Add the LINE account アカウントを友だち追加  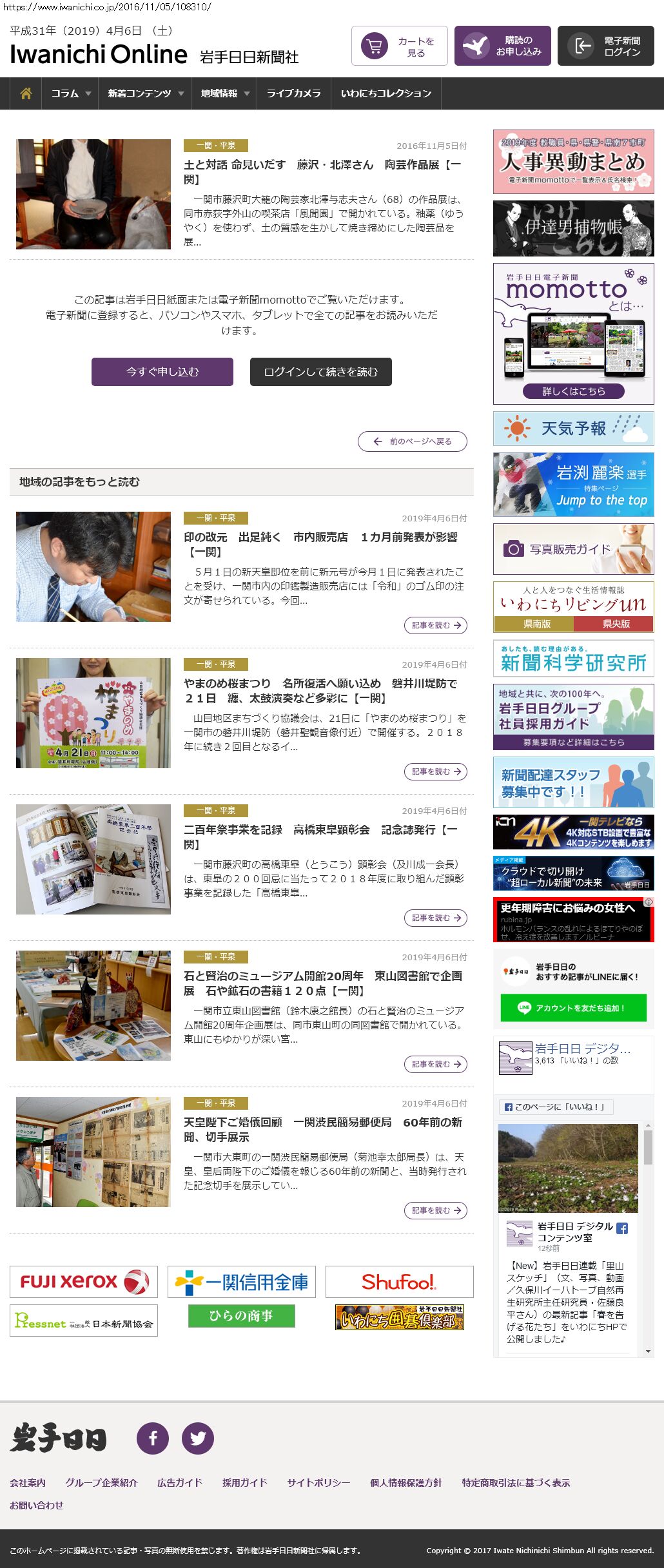click(x=573, y=1008)
